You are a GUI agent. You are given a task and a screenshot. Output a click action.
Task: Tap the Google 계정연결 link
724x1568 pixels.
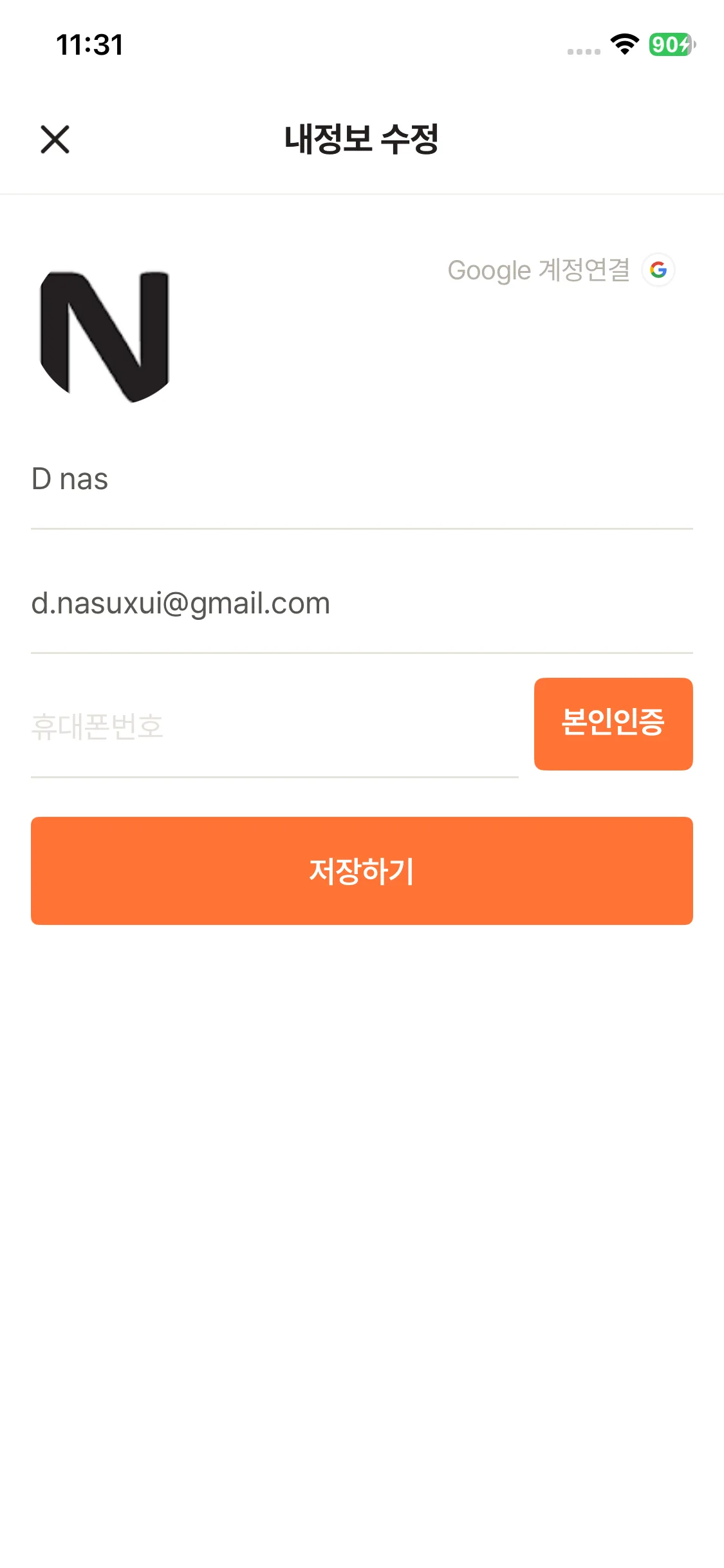pos(560,270)
